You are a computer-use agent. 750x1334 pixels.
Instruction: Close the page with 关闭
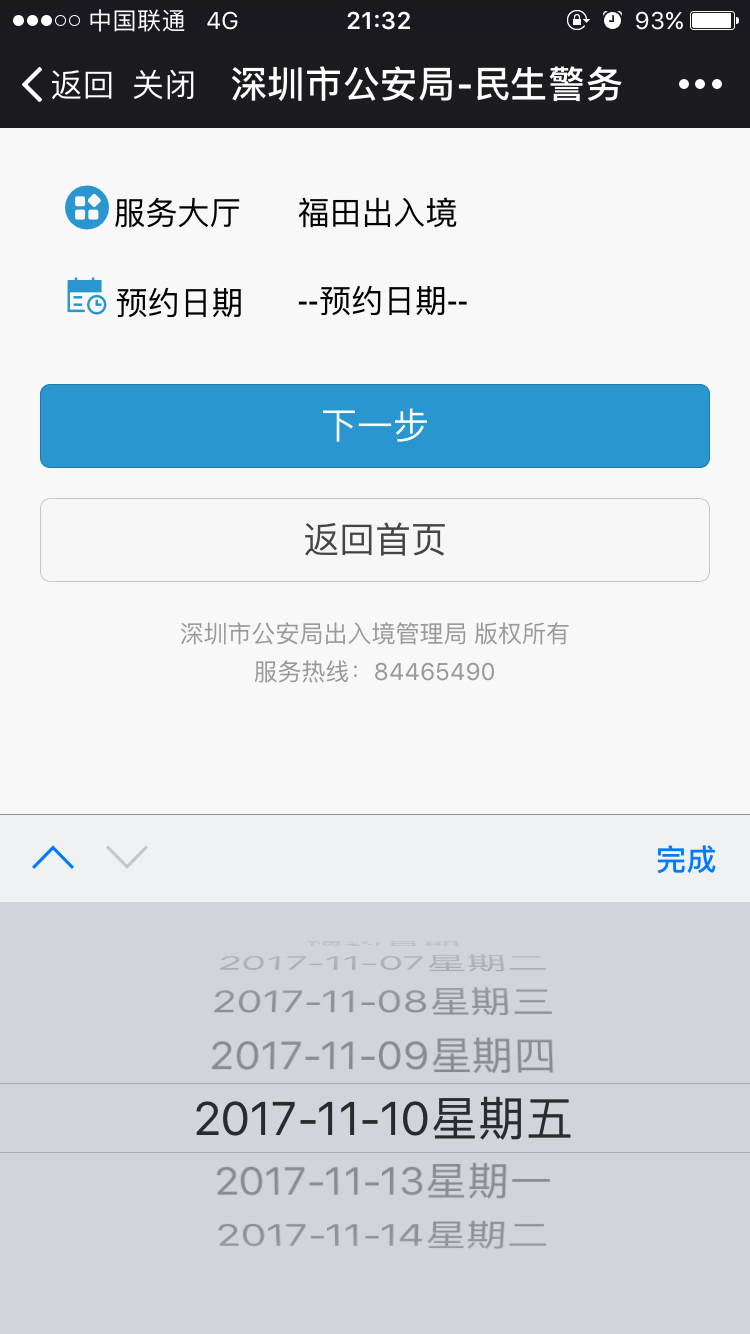tap(164, 85)
